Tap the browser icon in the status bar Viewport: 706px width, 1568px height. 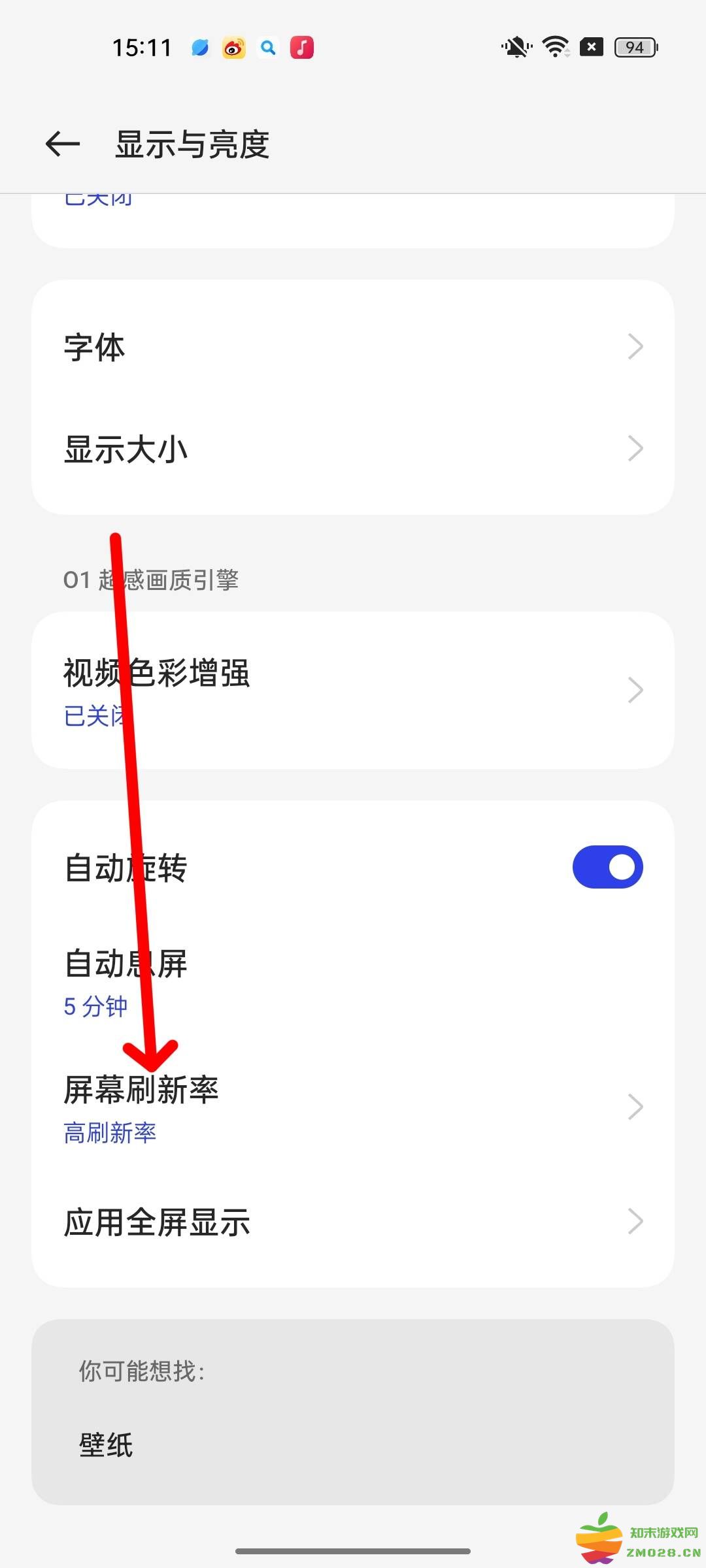[x=200, y=47]
